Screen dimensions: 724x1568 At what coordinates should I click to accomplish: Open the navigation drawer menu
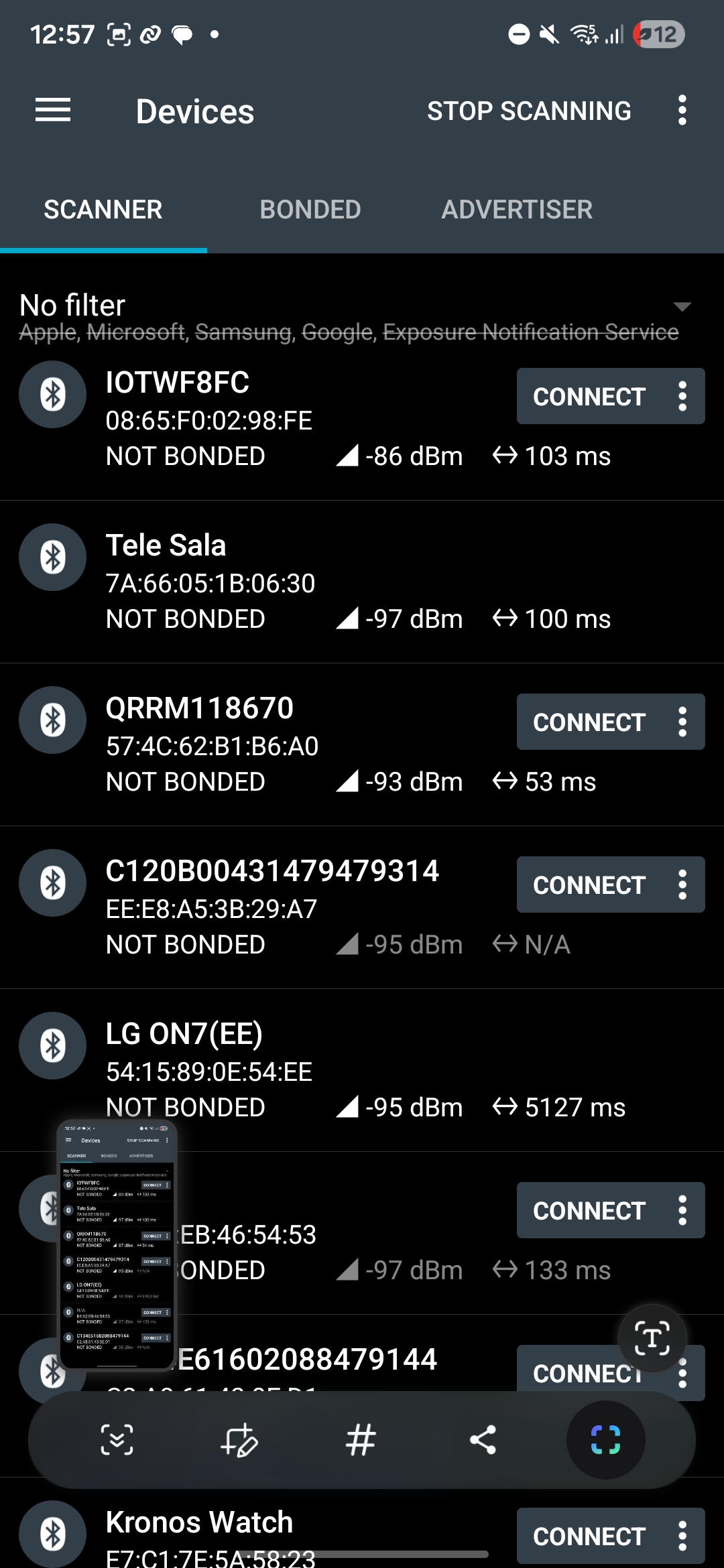53,111
